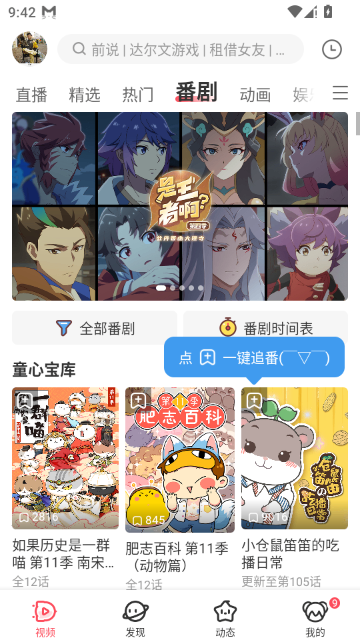Viewport: 360px width, 640px height.
Task: Go to 发现 in the bottom bar
Action: tap(135, 618)
